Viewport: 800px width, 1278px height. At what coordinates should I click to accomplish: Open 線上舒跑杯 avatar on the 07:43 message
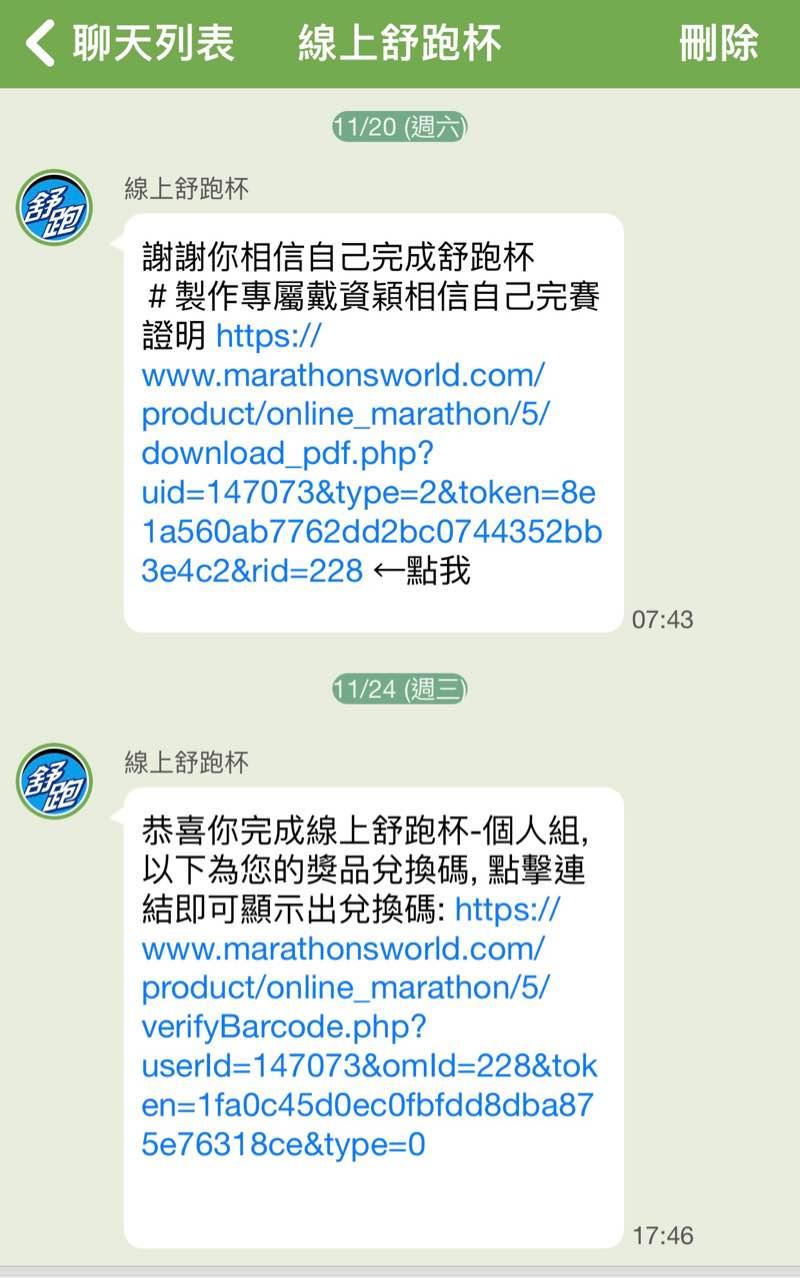(x=54, y=208)
